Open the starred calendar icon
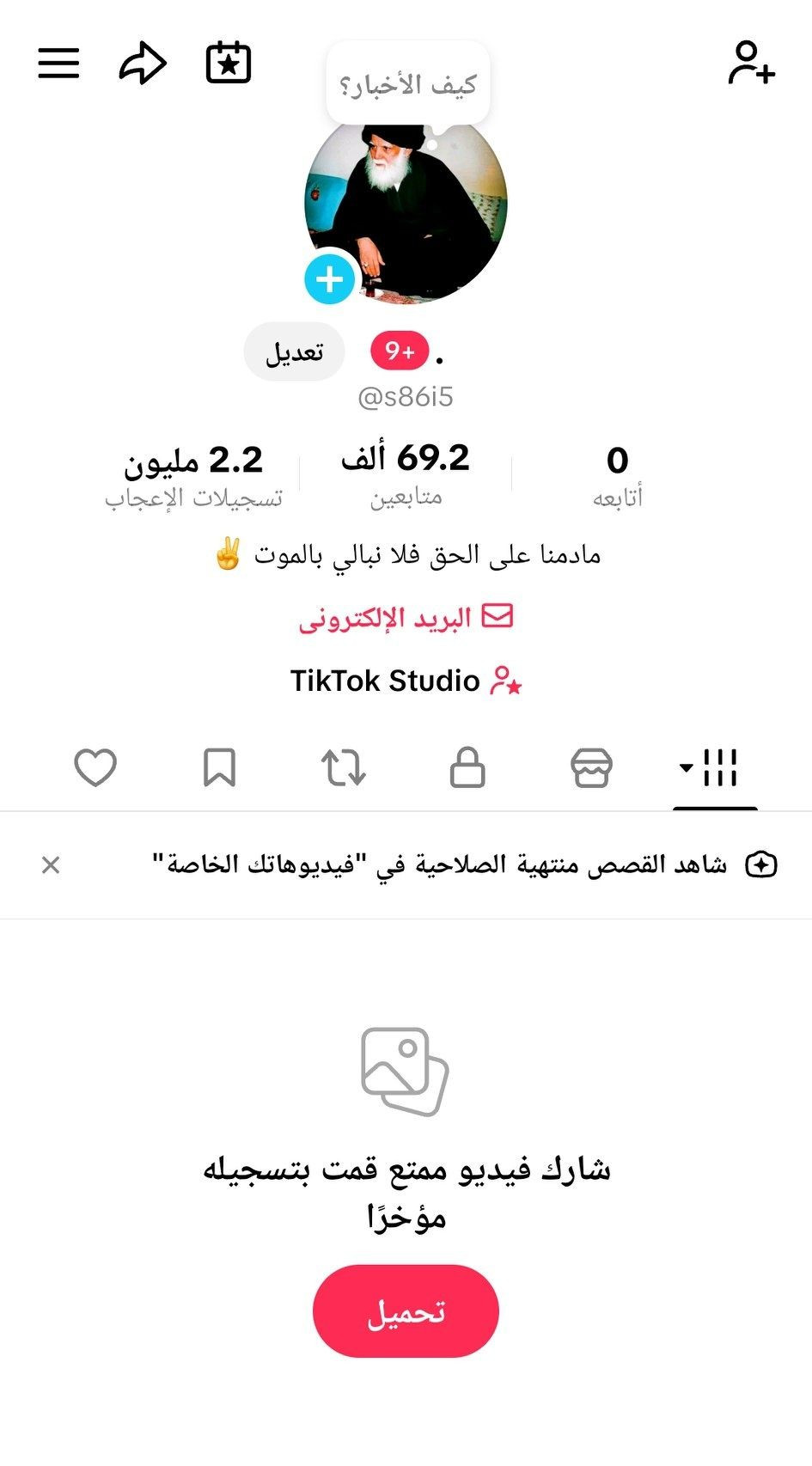Screen dimensions: 812x1466 tap(229, 64)
